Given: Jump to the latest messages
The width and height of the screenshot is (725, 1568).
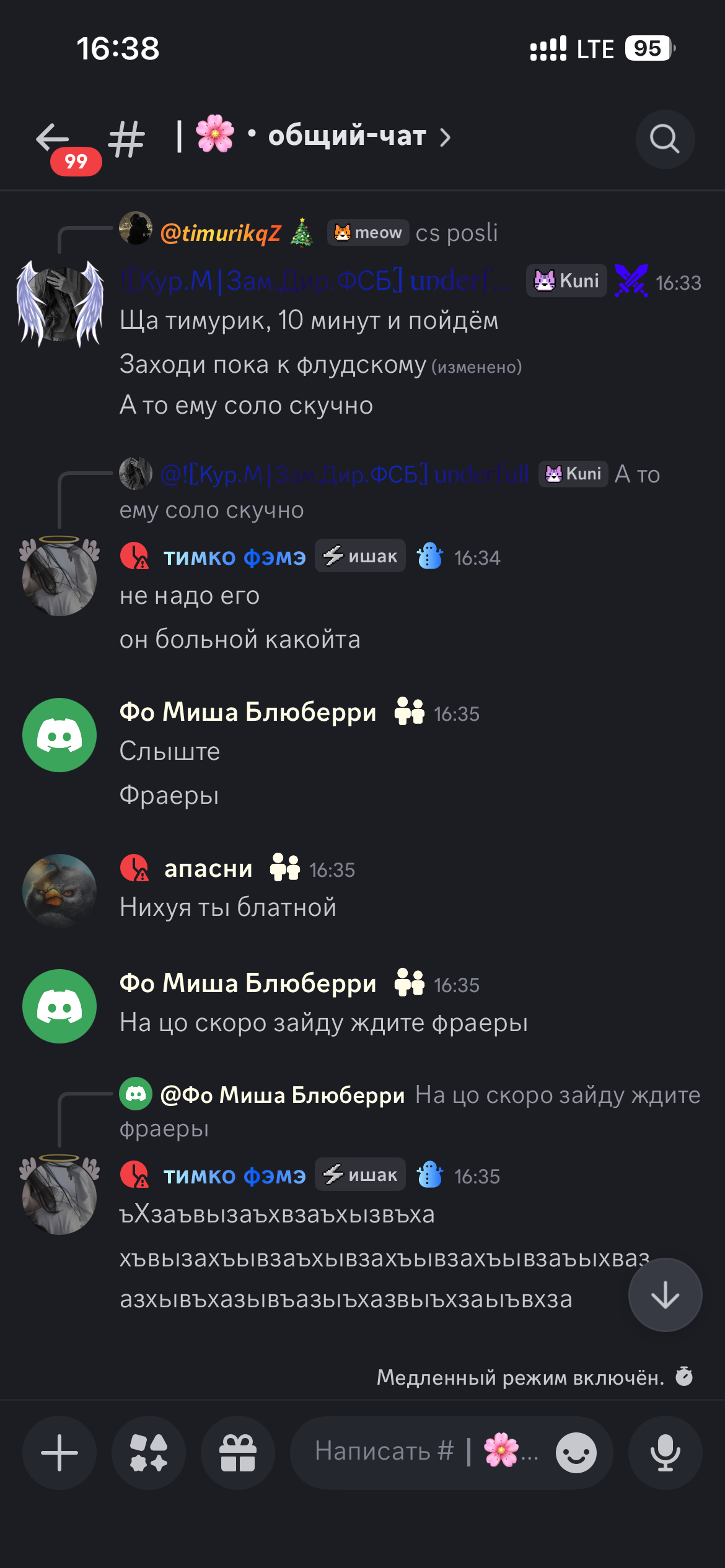Looking at the screenshot, I should point(665,1294).
